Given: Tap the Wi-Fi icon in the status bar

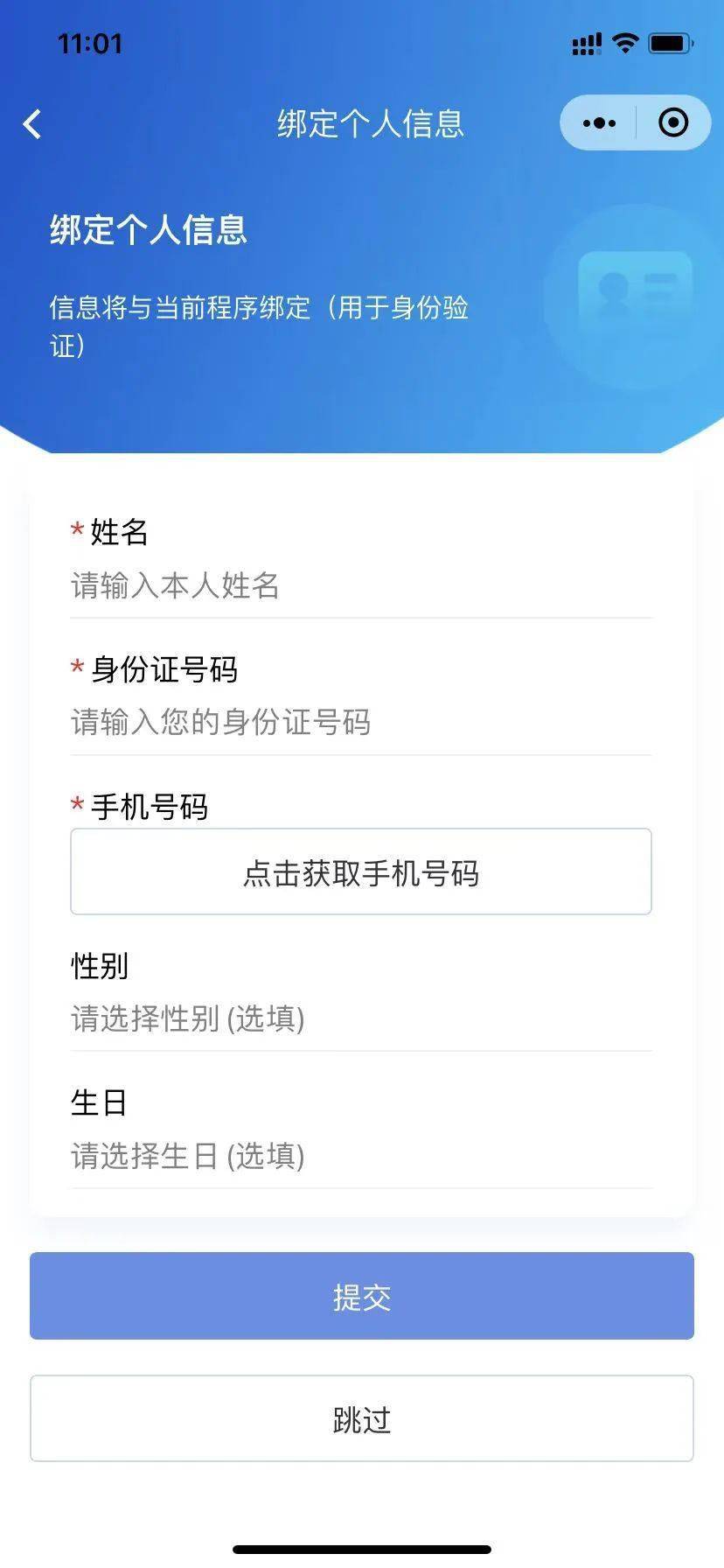Looking at the screenshot, I should point(626,42).
